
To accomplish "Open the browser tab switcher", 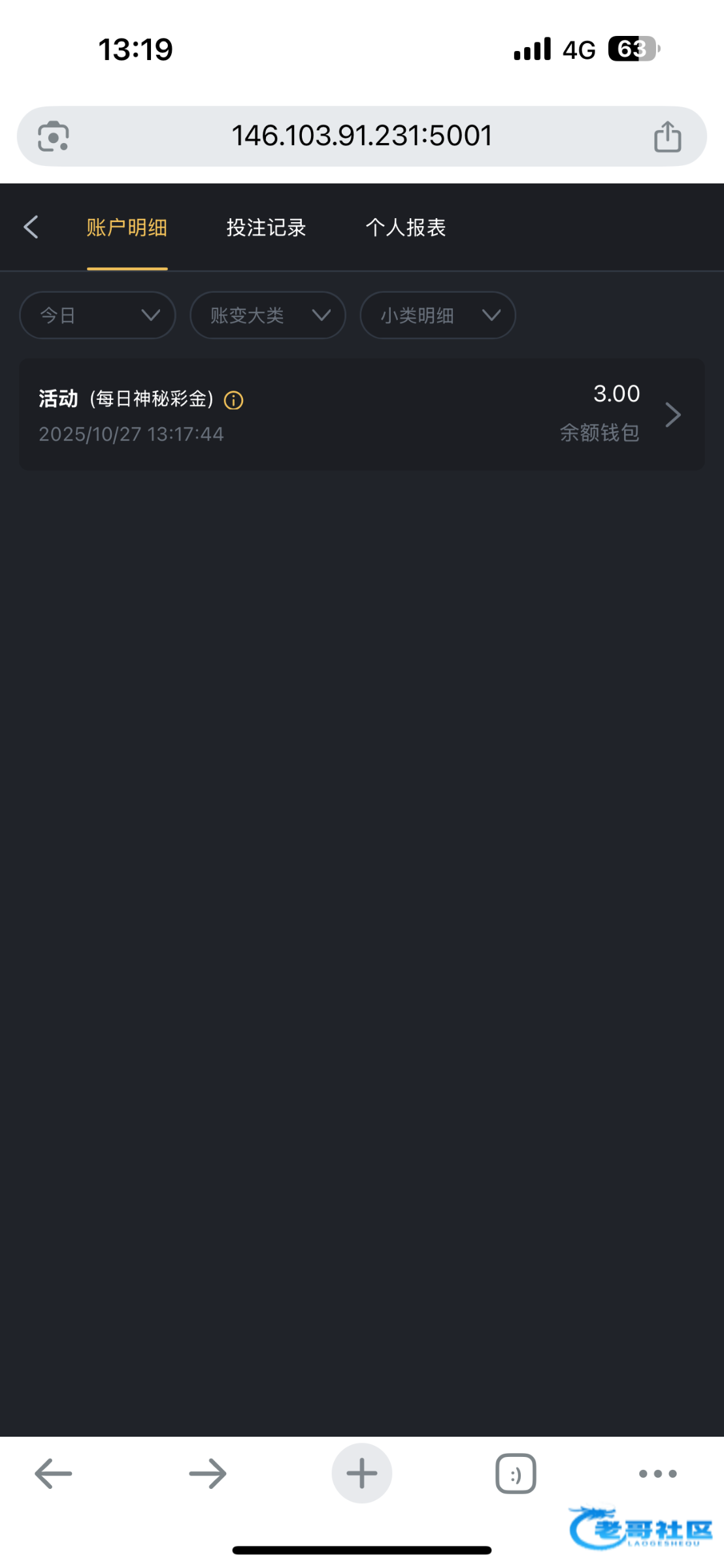I will [516, 1473].
